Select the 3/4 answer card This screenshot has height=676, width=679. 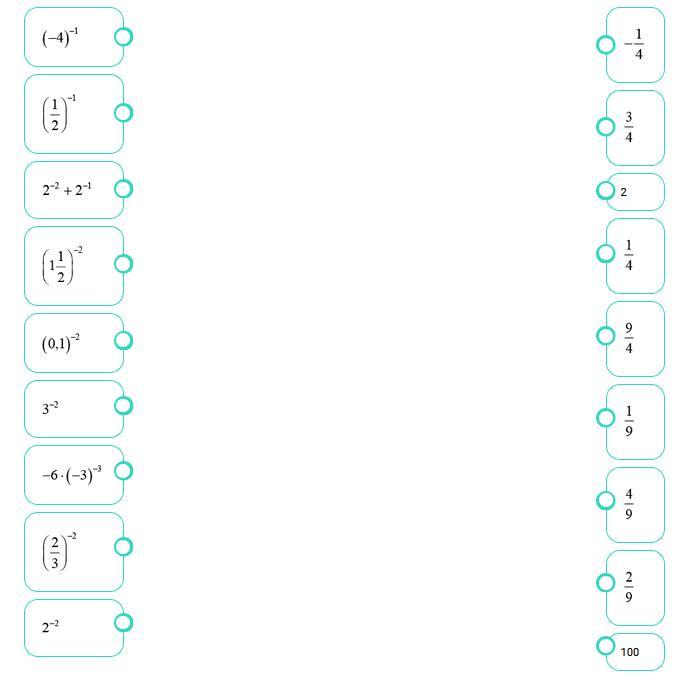(636, 128)
